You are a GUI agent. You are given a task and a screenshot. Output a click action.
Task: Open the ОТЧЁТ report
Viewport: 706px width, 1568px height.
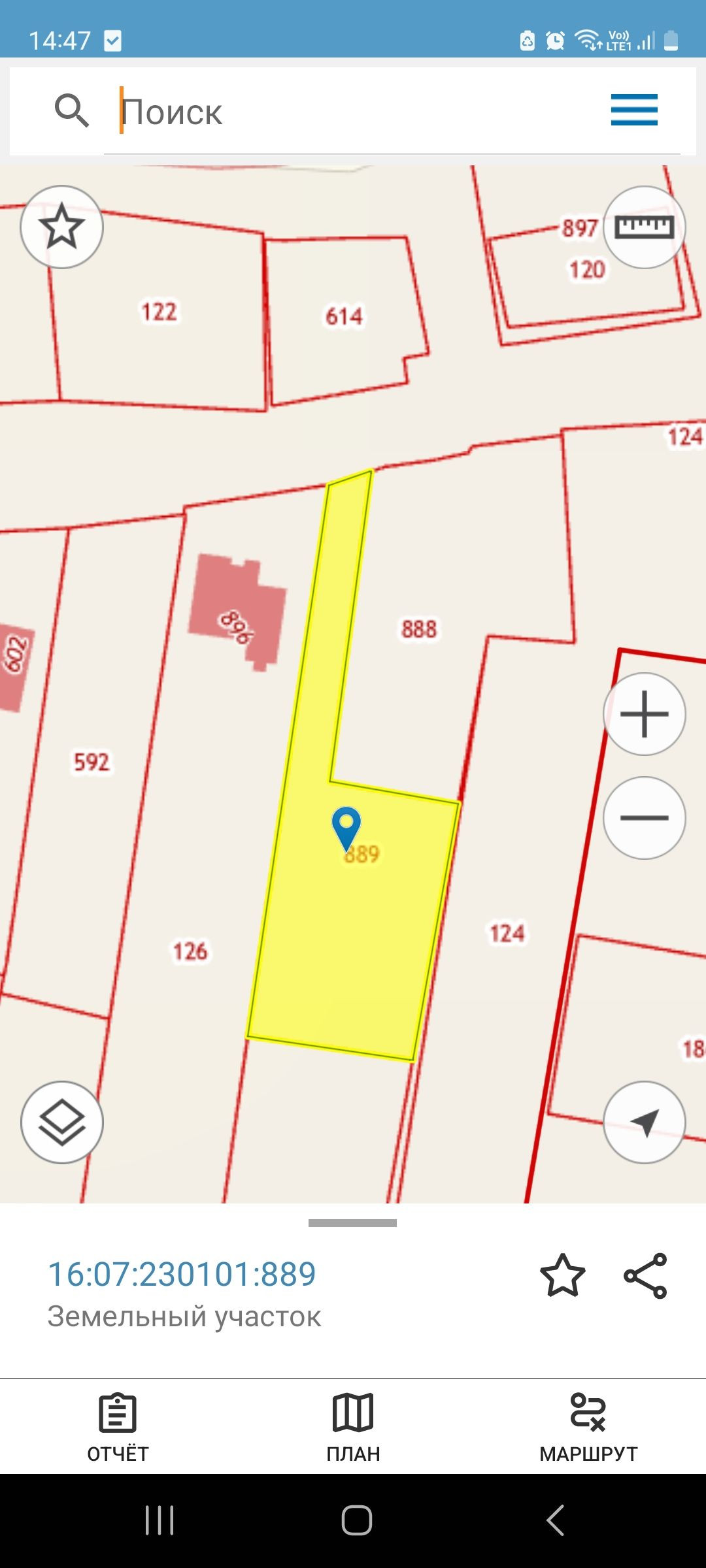pos(118,1428)
